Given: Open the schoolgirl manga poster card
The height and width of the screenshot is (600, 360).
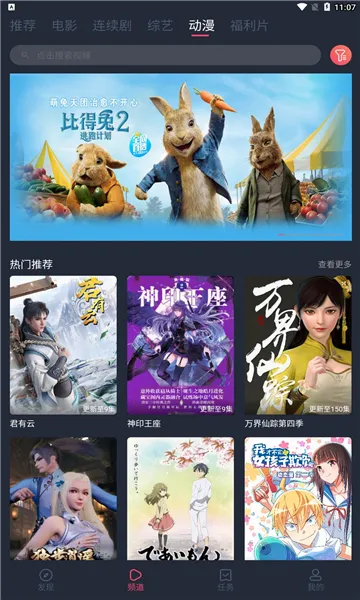Looking at the screenshot, I should click(298, 499).
